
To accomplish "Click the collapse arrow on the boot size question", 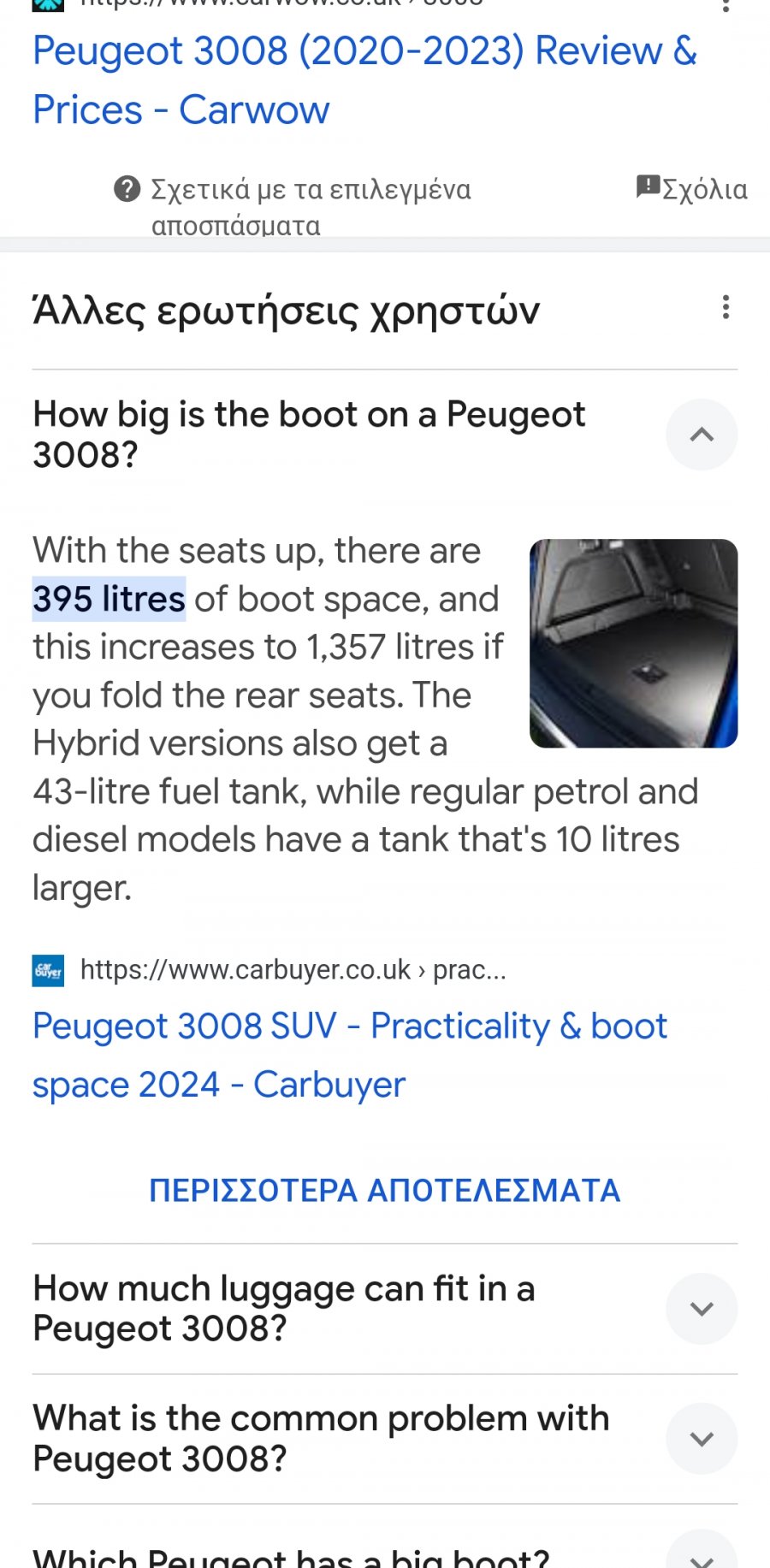I will 702,435.
